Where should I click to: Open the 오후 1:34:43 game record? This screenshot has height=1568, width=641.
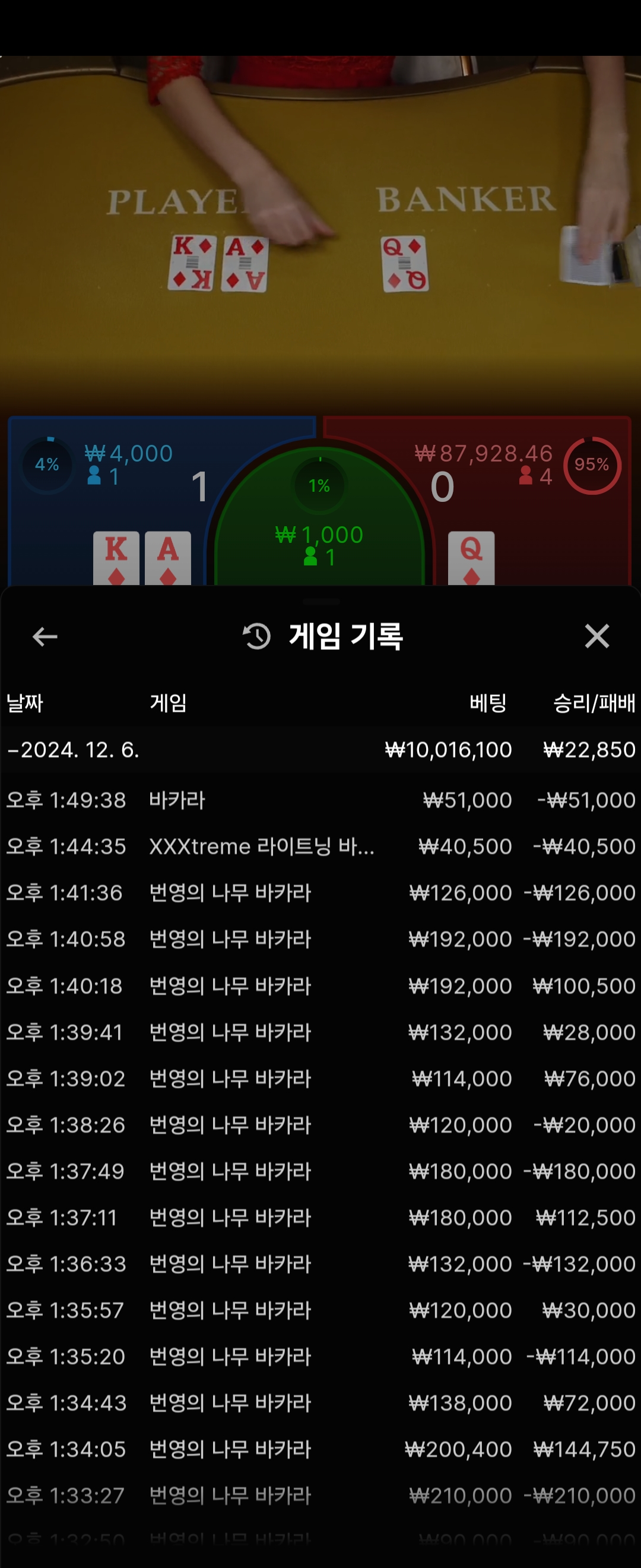coord(320,1402)
